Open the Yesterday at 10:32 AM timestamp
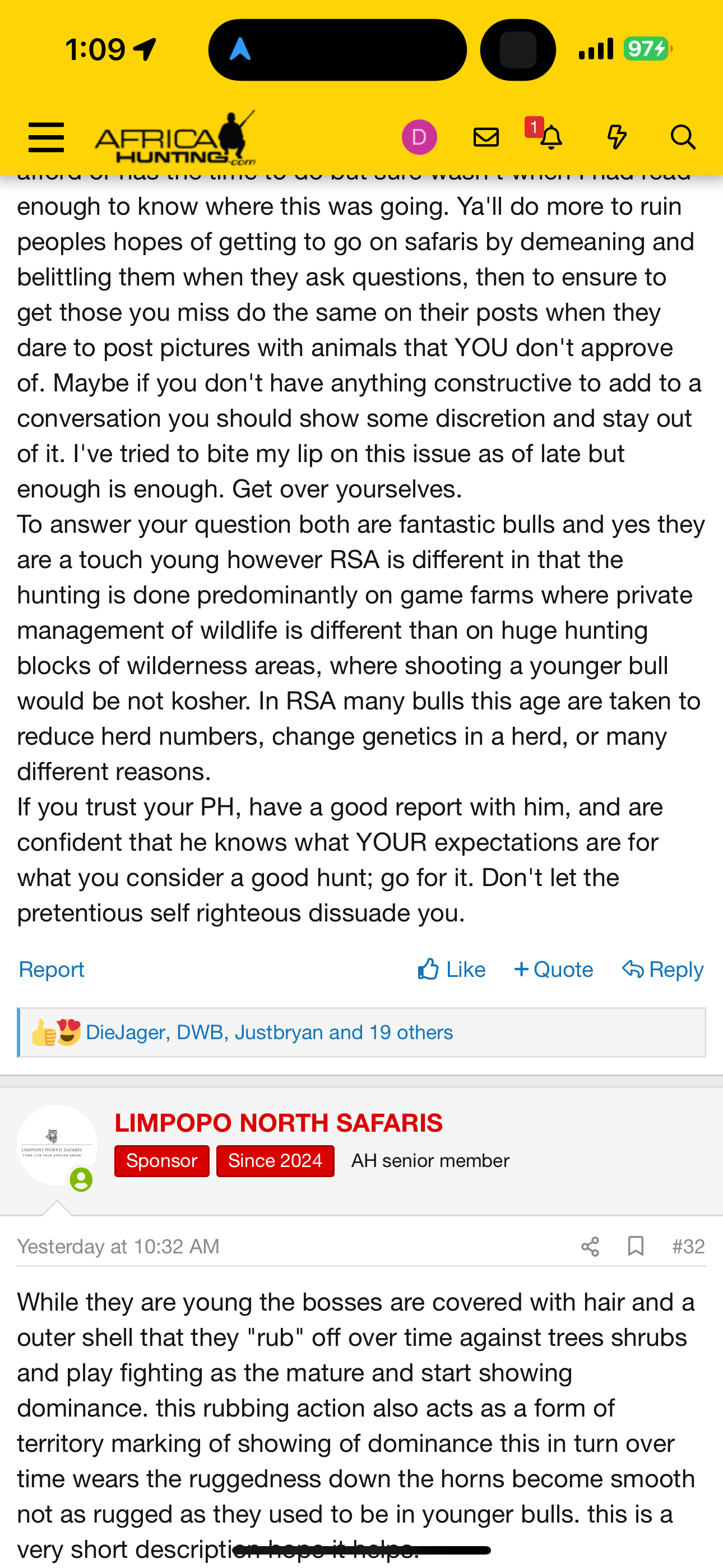This screenshot has width=723, height=1568. 118,1247
